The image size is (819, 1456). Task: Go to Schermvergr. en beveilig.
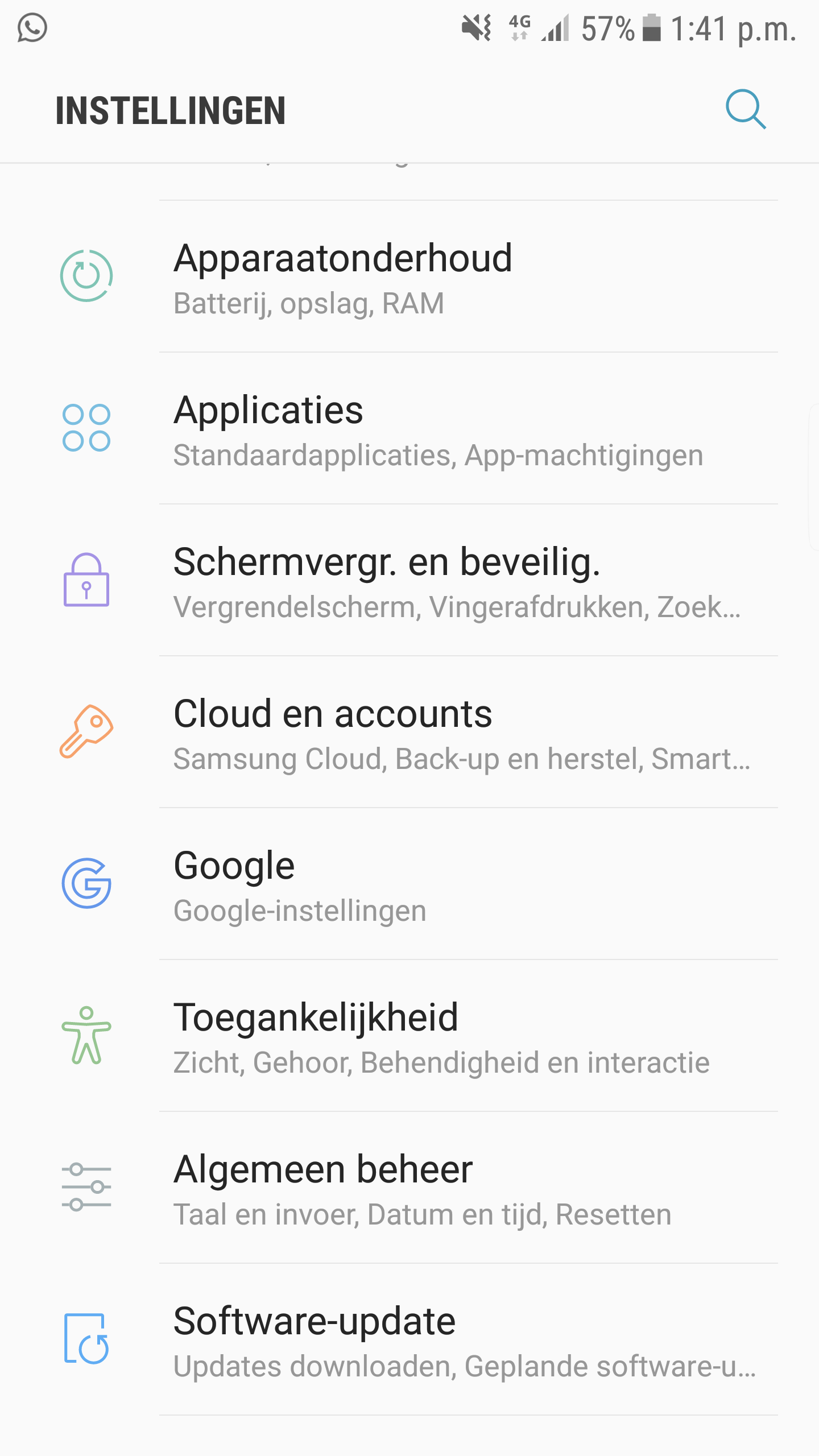(x=409, y=580)
